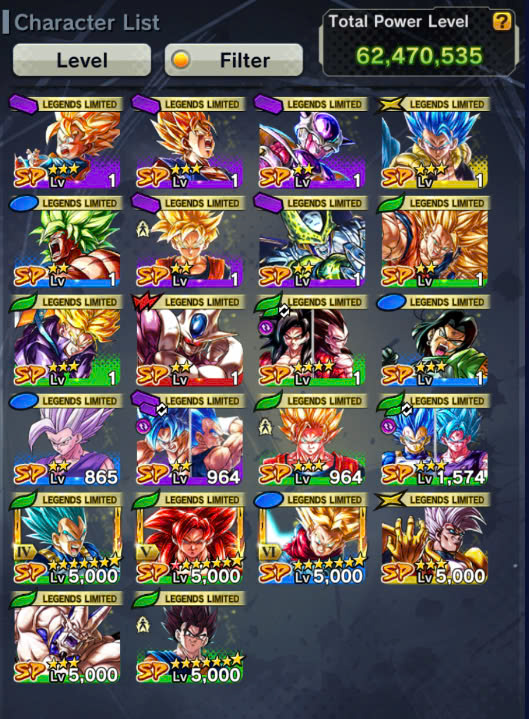The width and height of the screenshot is (529, 719).
Task: Choose the Cell character card
Action: pyautogui.click(x=312, y=241)
